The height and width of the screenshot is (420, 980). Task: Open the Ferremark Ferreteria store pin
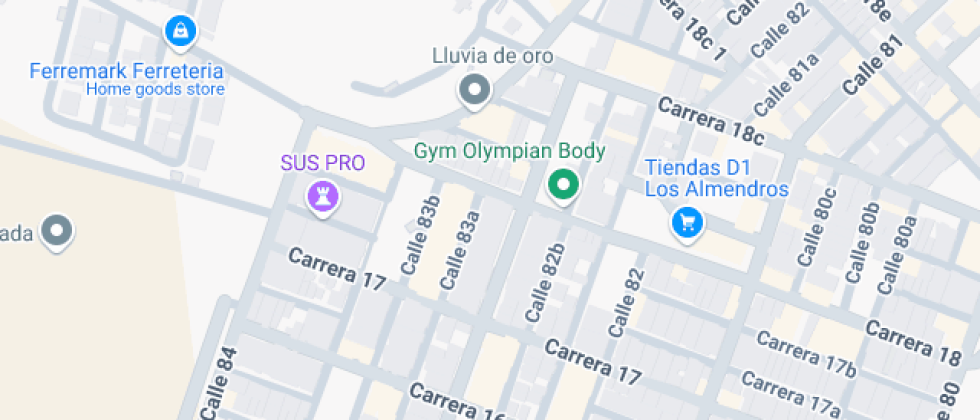pyautogui.click(x=179, y=31)
